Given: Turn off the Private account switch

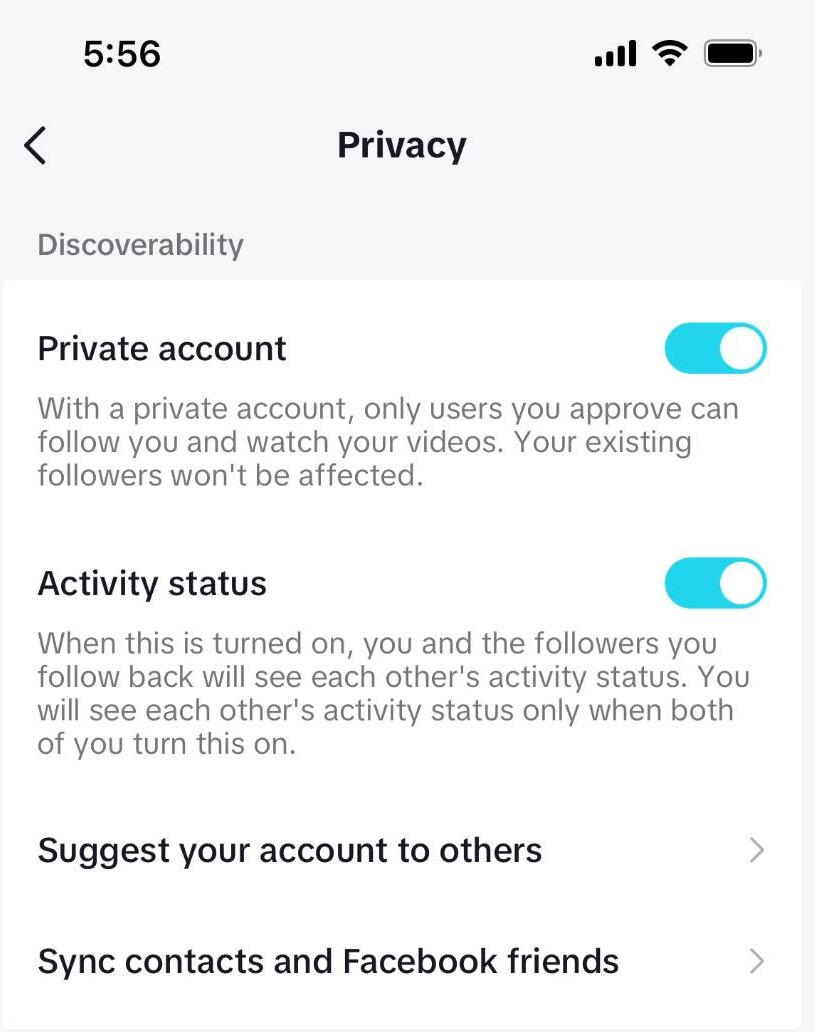Looking at the screenshot, I should 715,348.
